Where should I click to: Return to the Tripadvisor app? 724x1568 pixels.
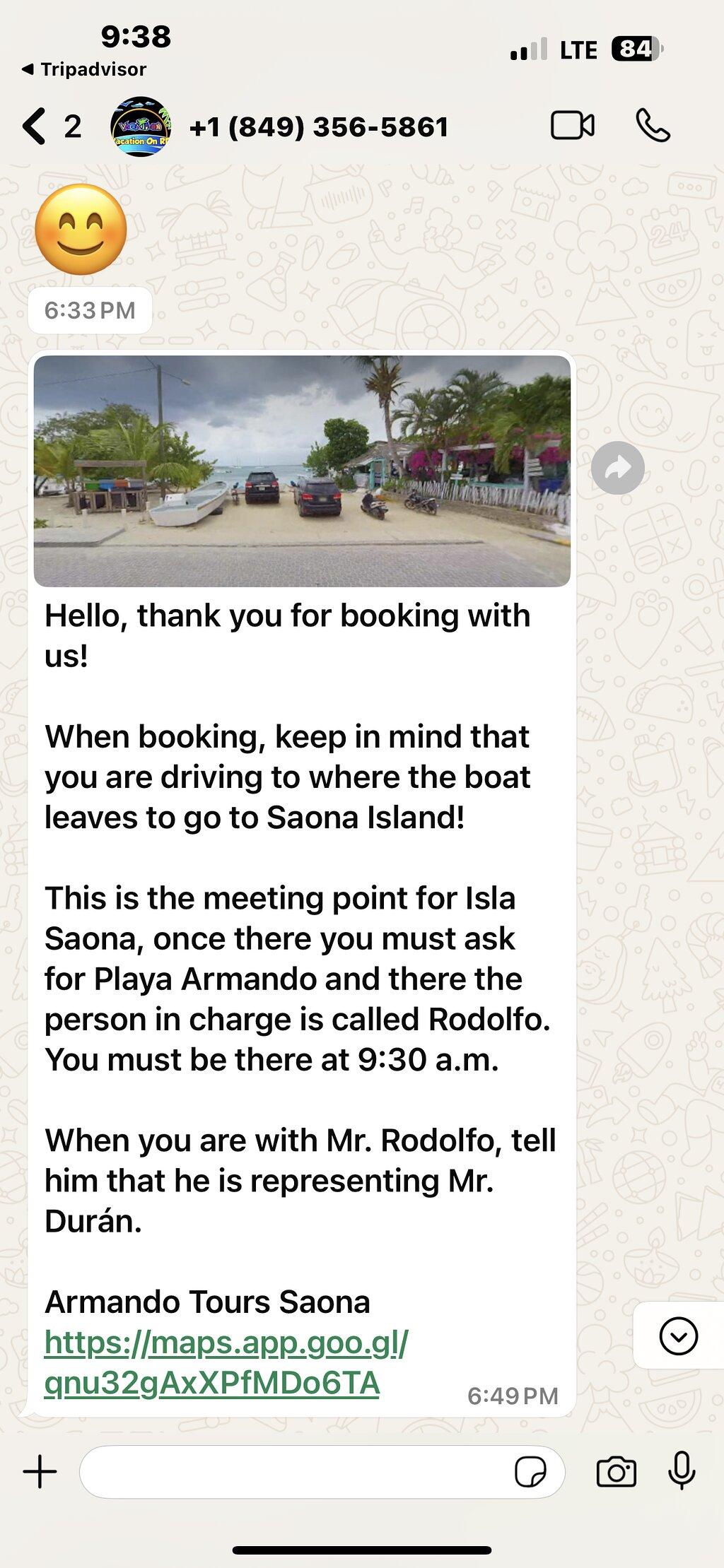(84, 69)
